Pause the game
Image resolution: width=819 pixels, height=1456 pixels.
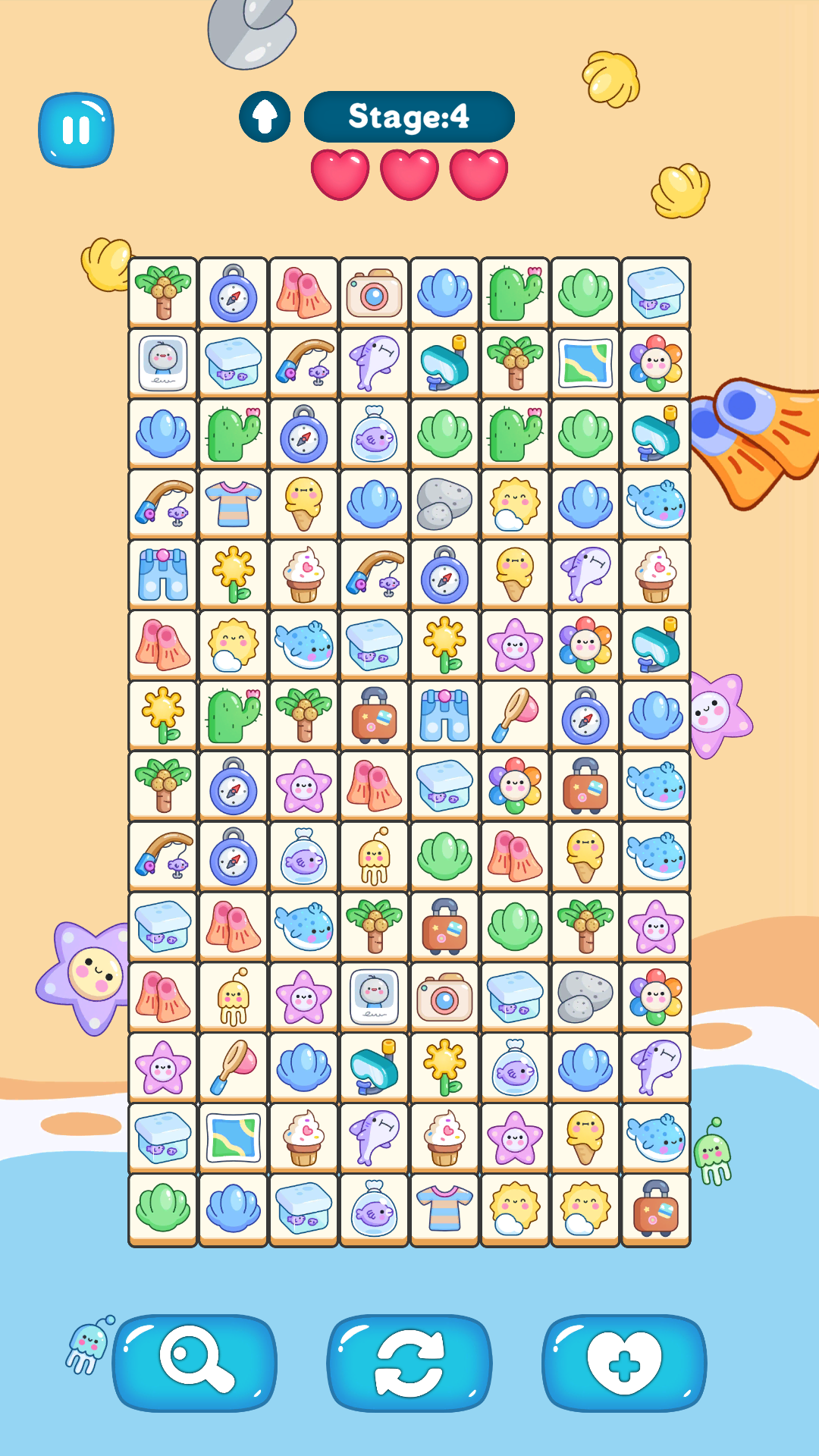(x=76, y=130)
